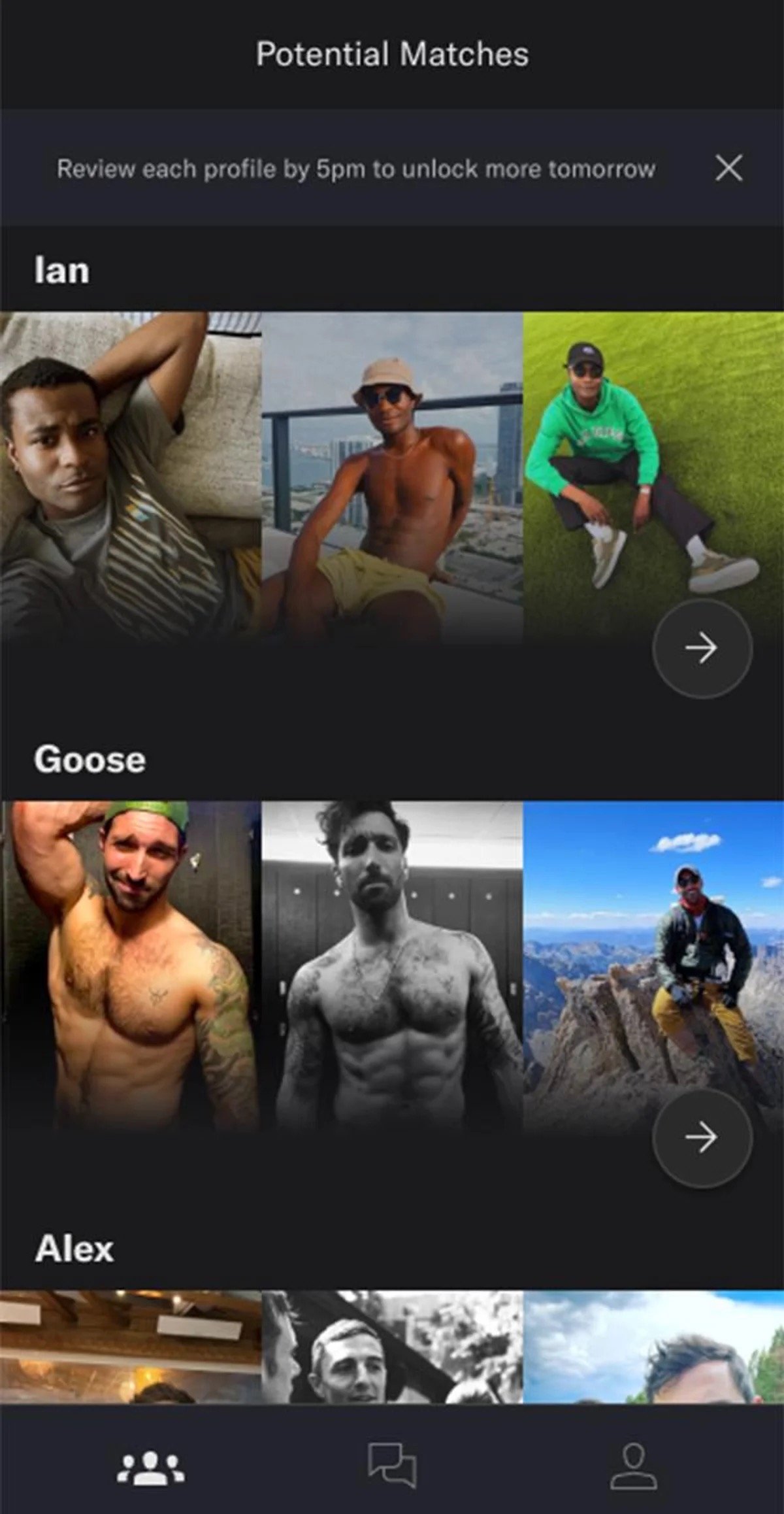The image size is (784, 1514).
Task: Open Alex's black-and-white photo
Action: pos(392,1347)
